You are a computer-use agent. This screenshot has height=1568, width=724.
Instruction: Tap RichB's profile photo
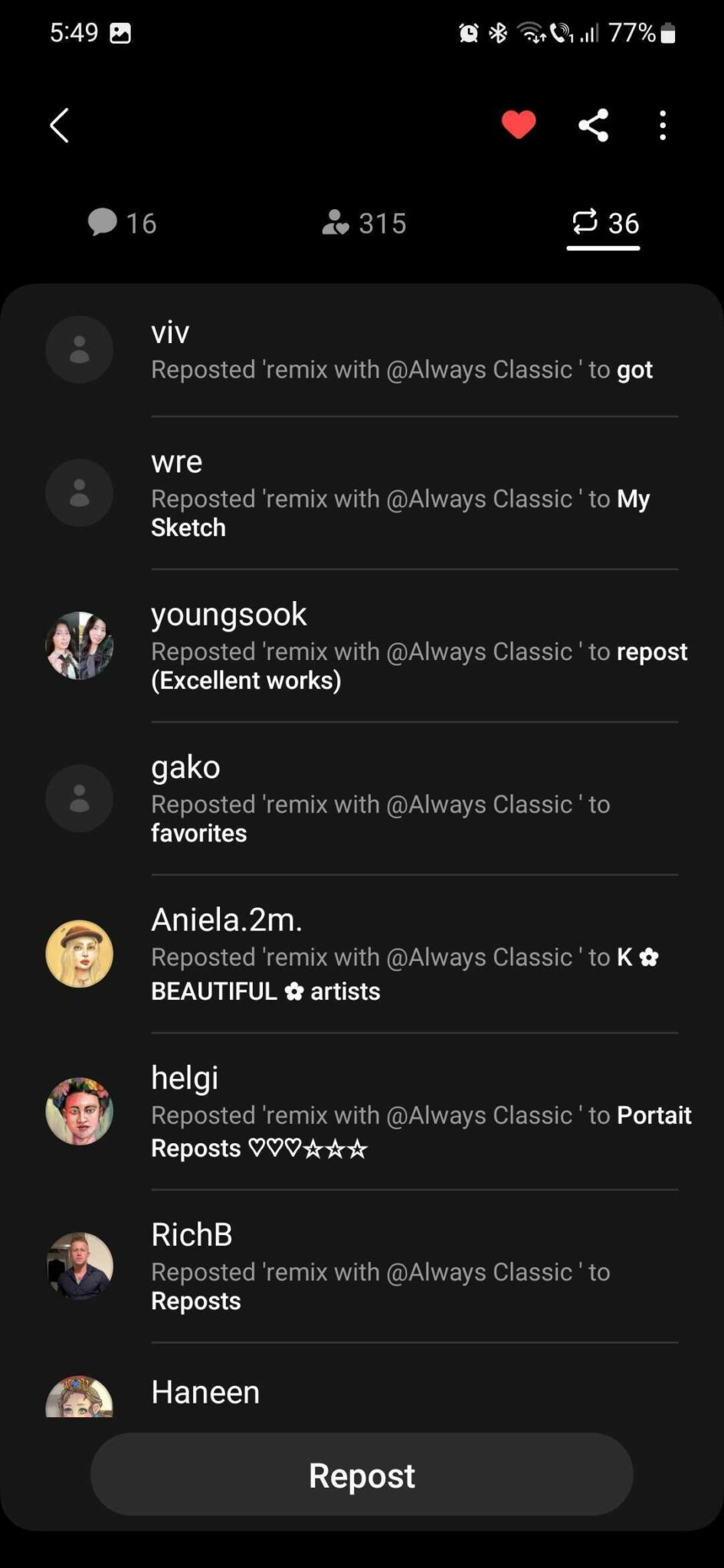[x=79, y=1266]
